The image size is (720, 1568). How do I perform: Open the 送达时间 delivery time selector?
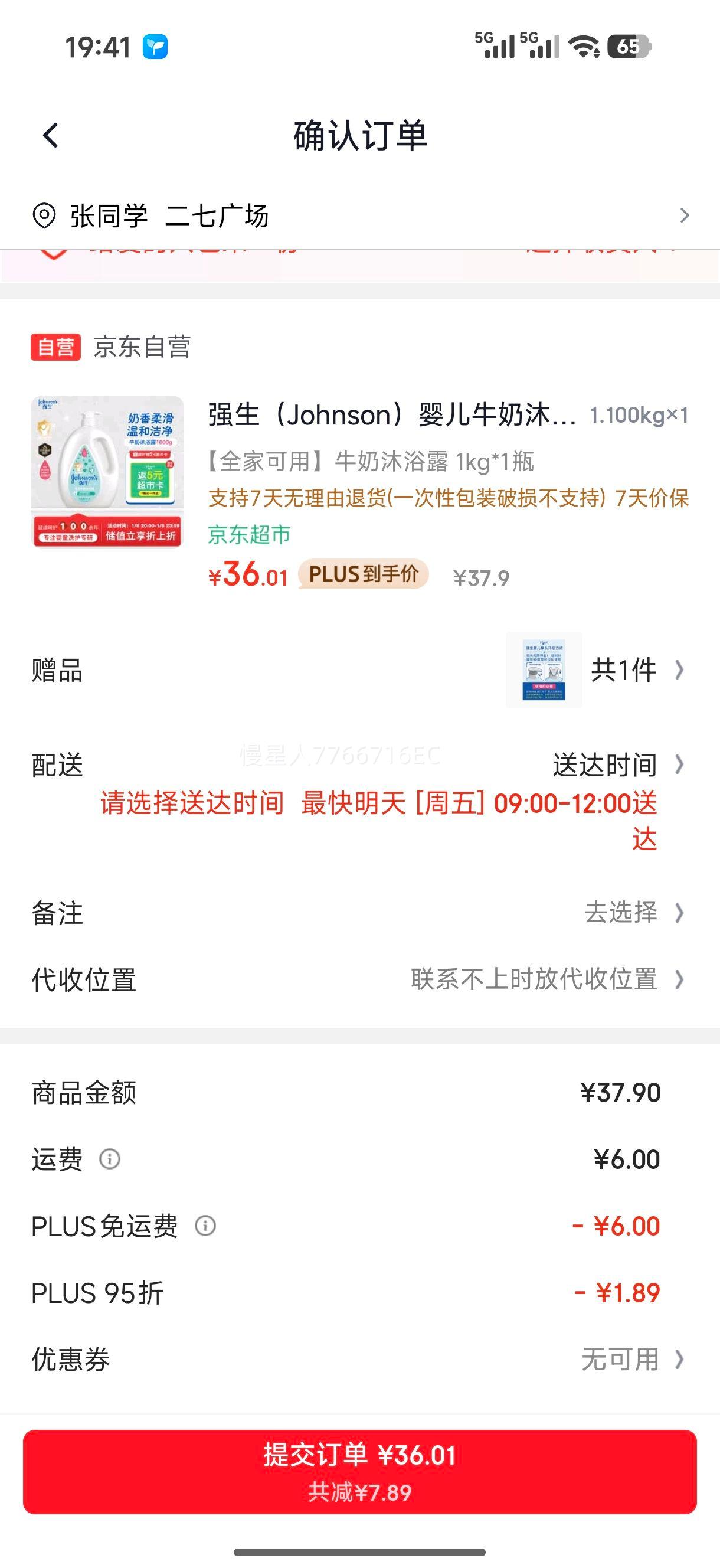point(606,763)
